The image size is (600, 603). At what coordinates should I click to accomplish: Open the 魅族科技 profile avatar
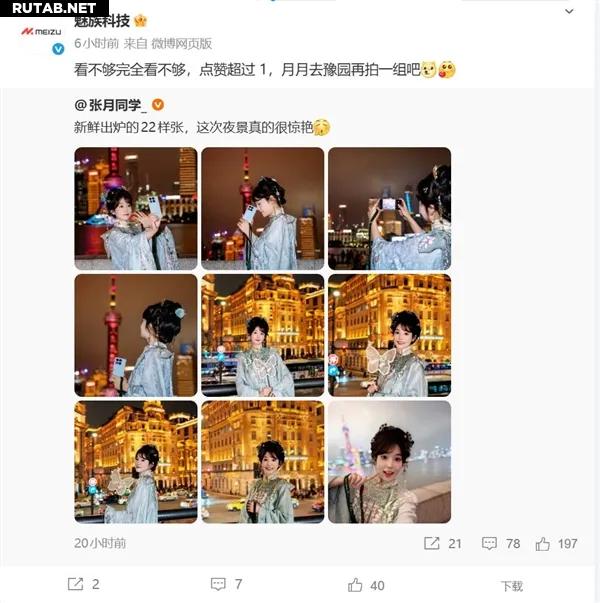coord(42,32)
